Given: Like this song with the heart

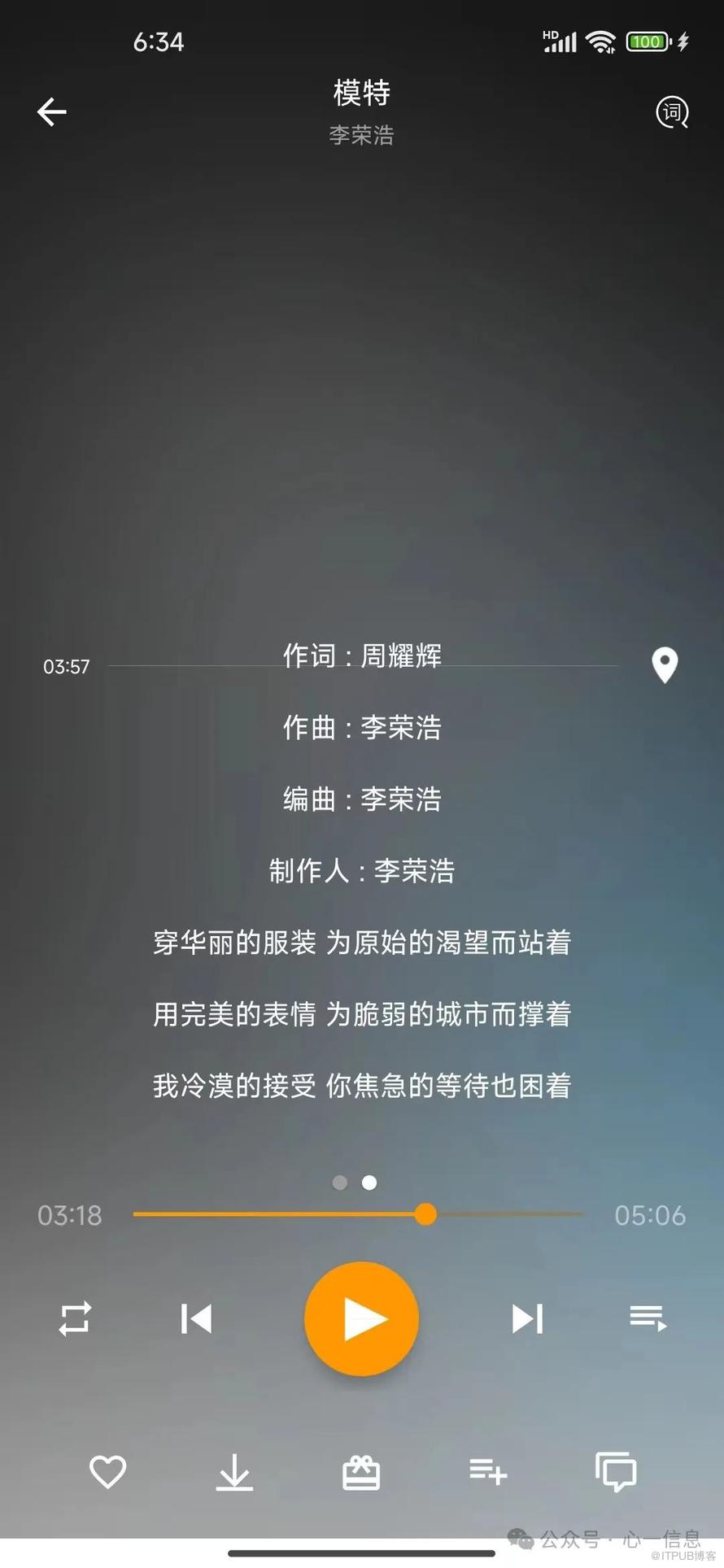Looking at the screenshot, I should tap(107, 1471).
